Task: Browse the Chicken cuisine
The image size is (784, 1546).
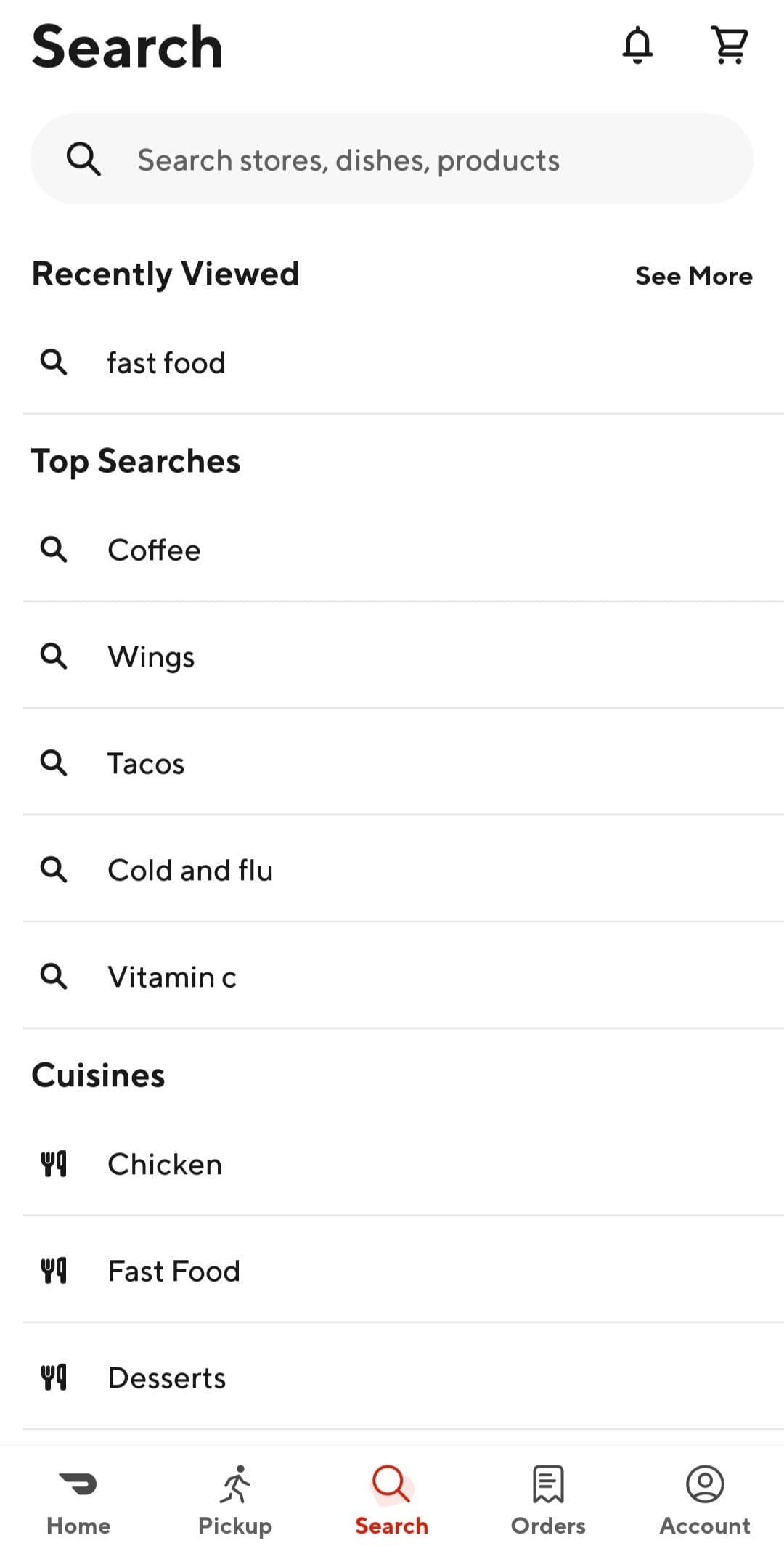Action: [392, 1164]
